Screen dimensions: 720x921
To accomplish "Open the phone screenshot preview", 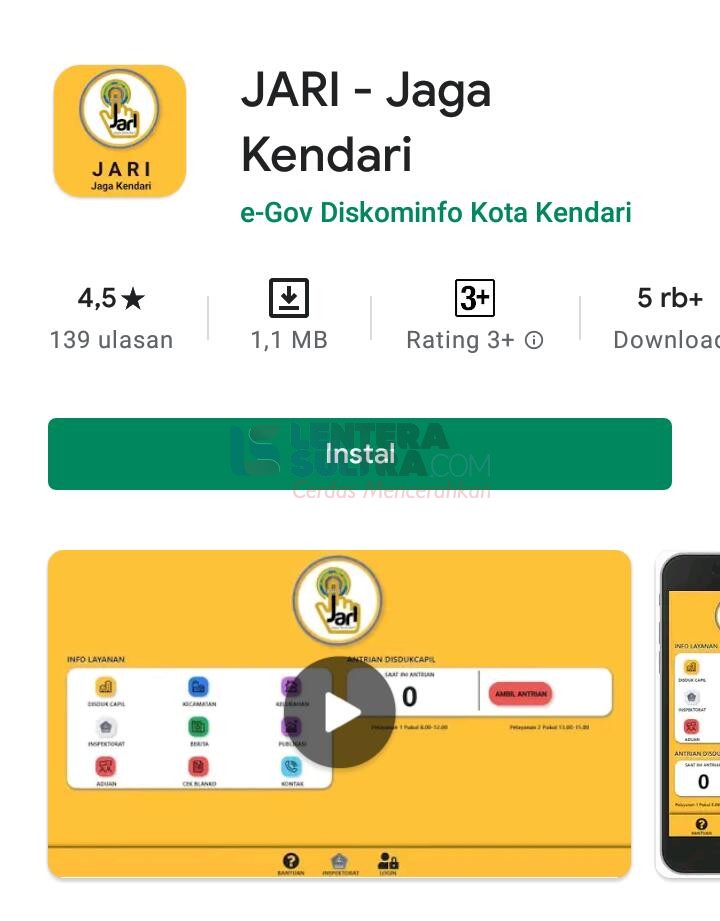I will pos(690,715).
